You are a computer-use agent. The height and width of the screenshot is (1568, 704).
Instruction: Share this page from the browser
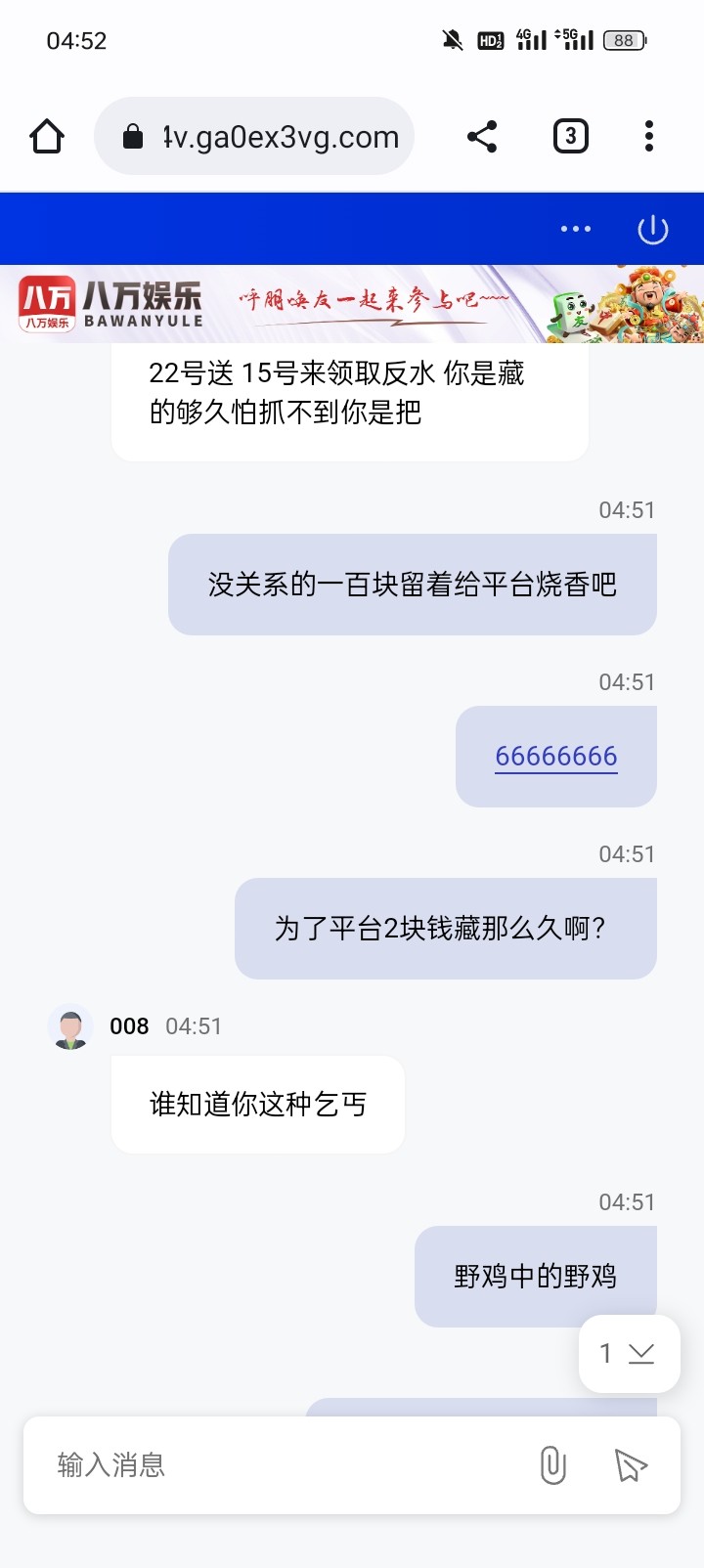481,136
